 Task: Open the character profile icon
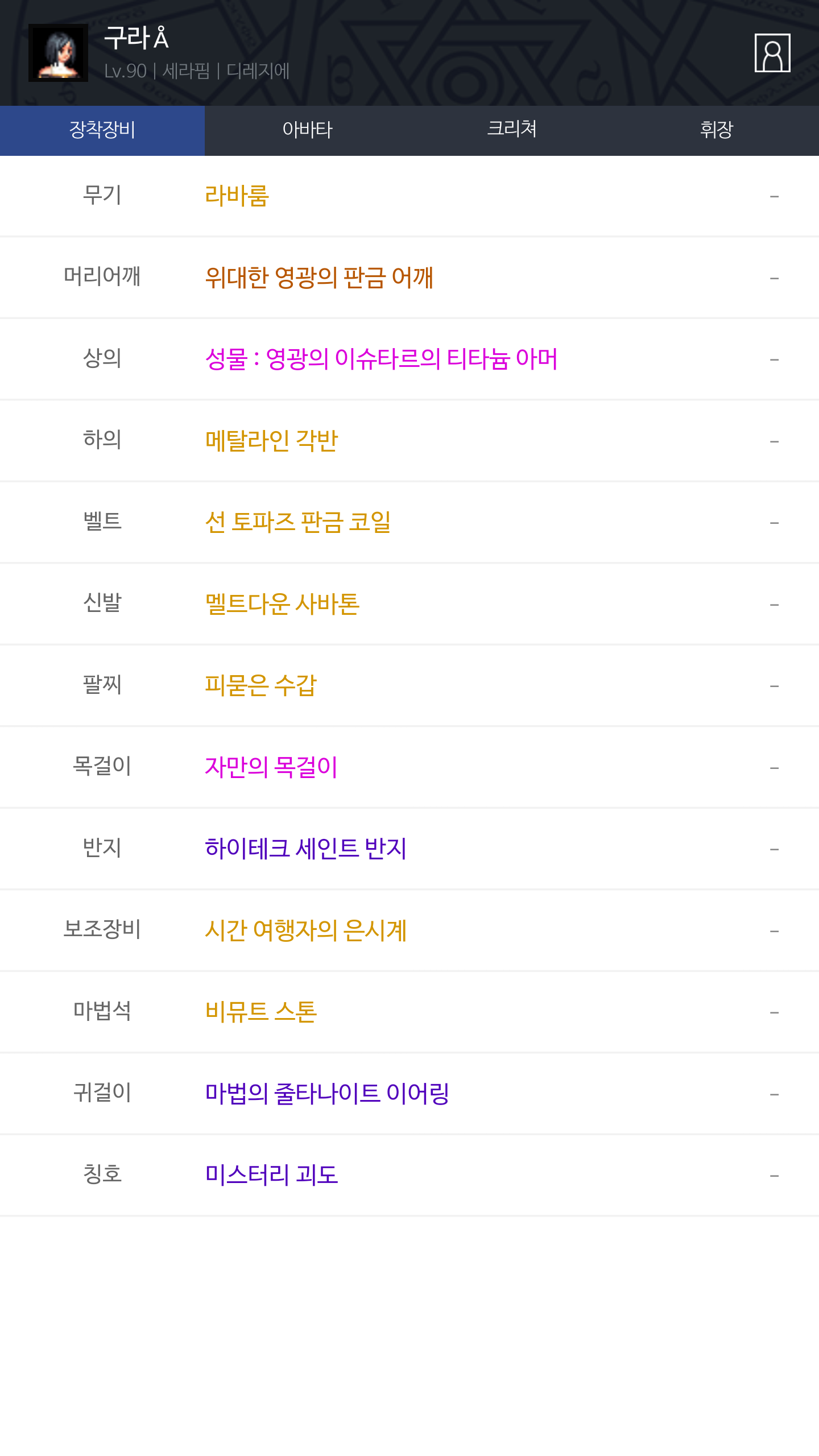coord(772,53)
